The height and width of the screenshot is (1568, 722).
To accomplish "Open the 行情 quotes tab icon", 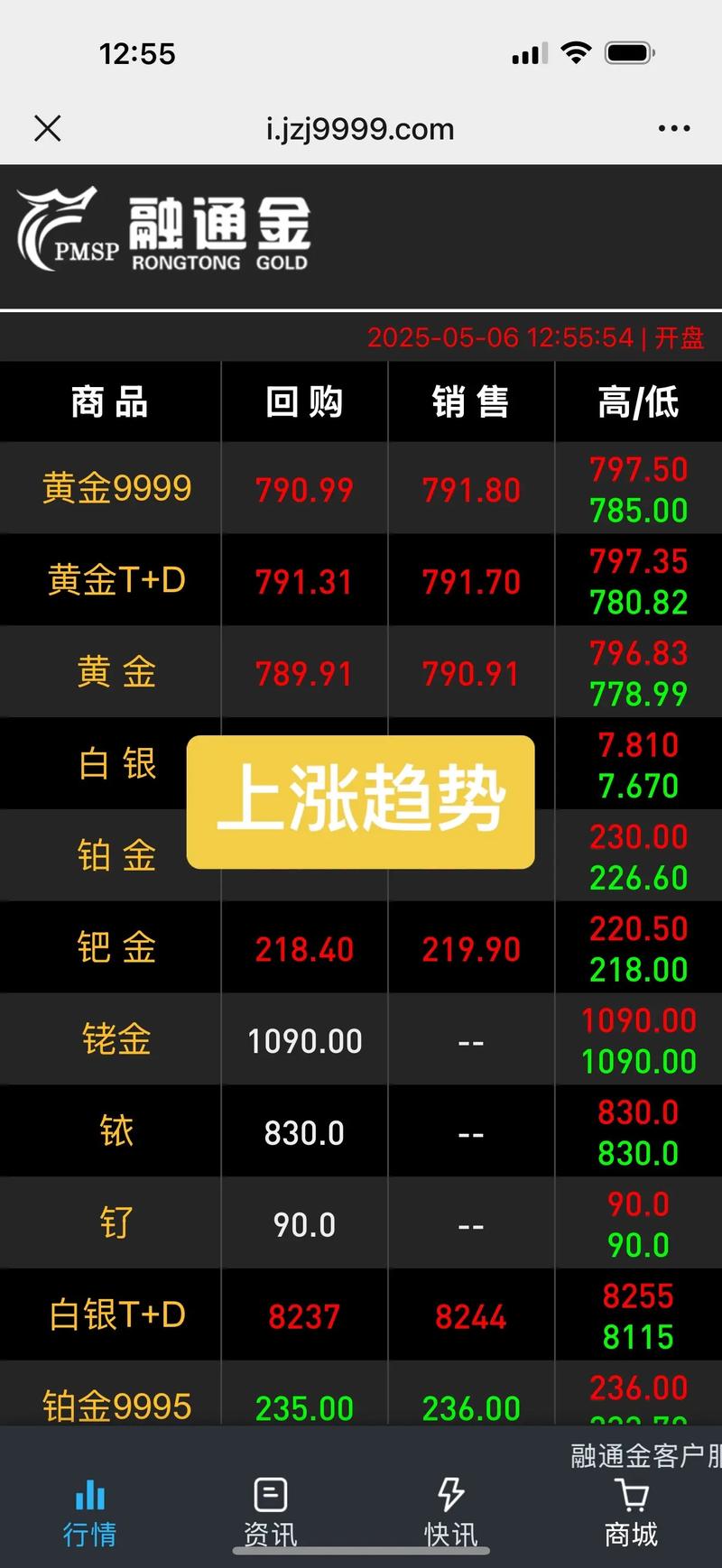I will click(89, 1494).
